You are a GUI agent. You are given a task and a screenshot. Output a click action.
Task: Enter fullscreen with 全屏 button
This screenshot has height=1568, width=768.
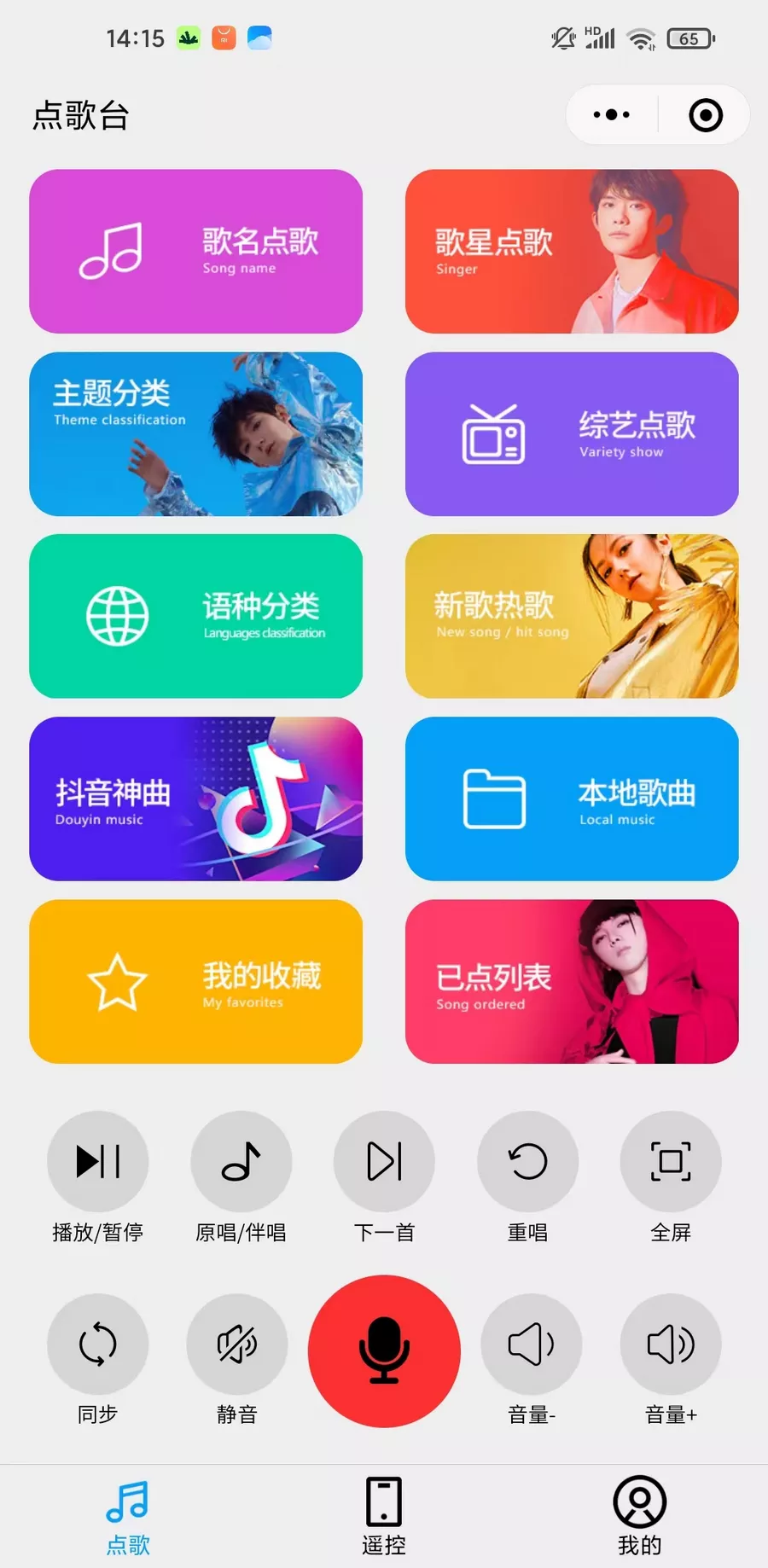tap(671, 1161)
